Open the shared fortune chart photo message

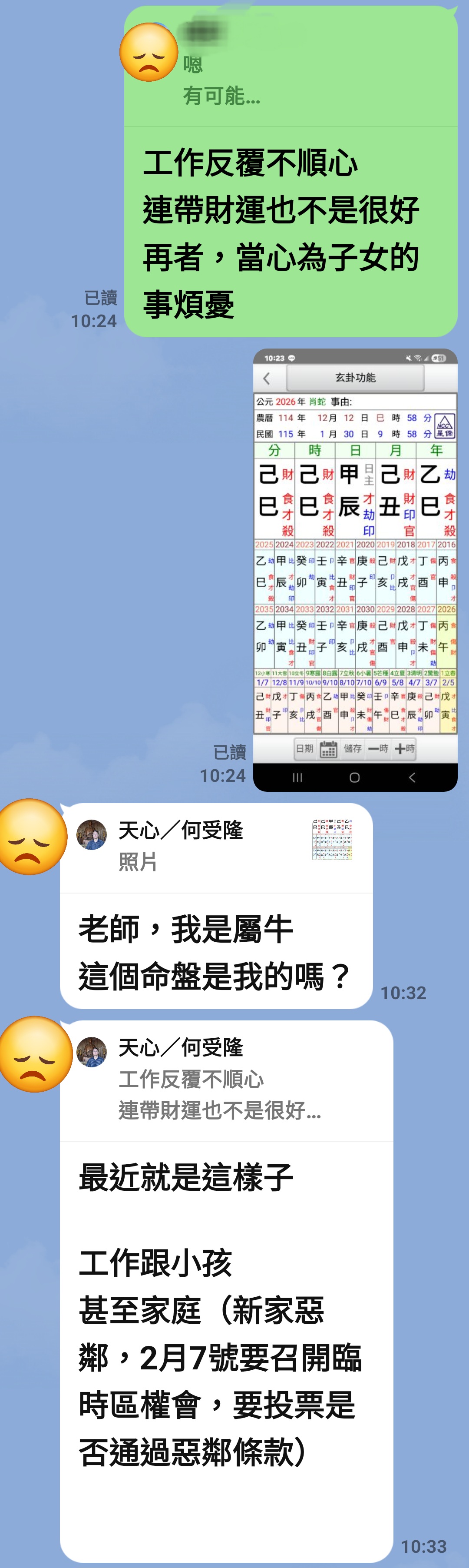[355, 570]
